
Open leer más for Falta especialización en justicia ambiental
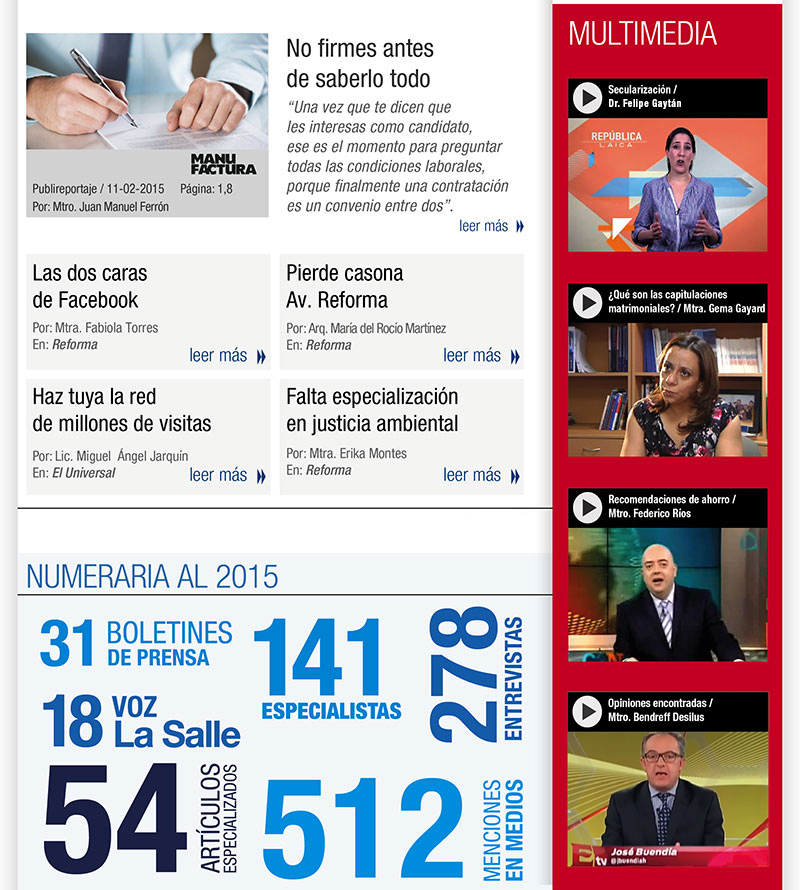click(481, 475)
